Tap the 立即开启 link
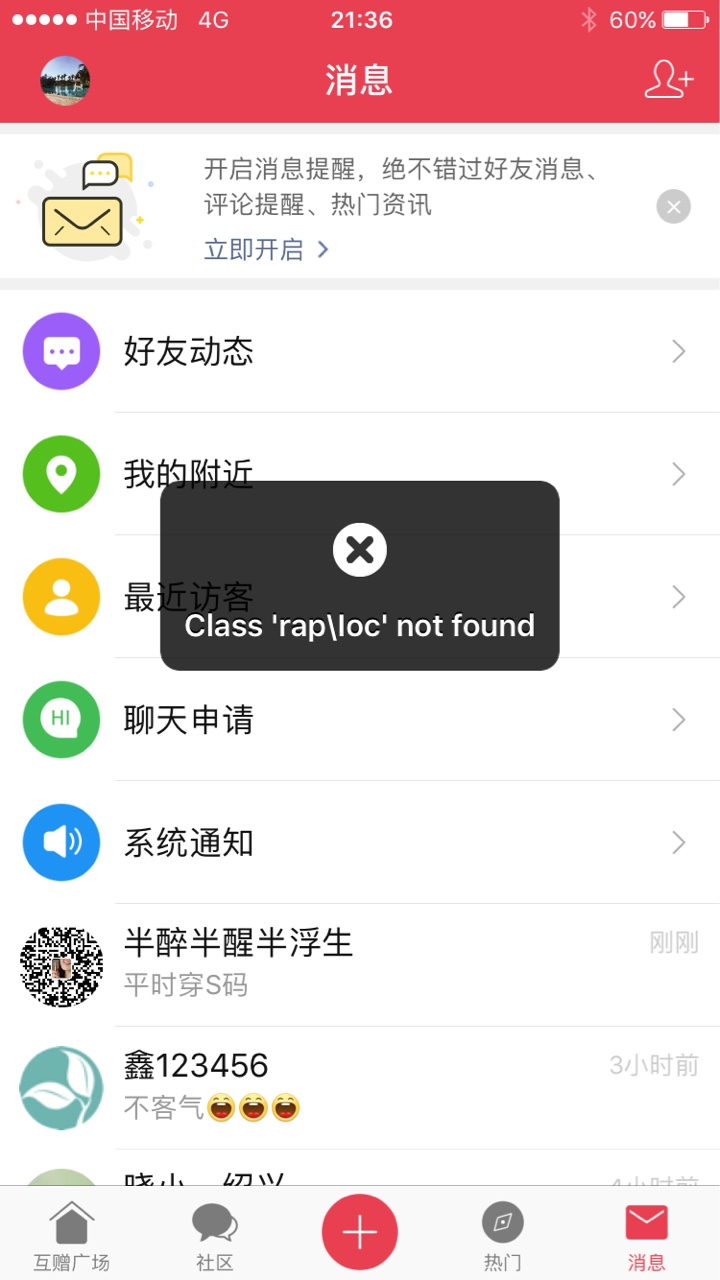The height and width of the screenshot is (1280, 720). 266,249
